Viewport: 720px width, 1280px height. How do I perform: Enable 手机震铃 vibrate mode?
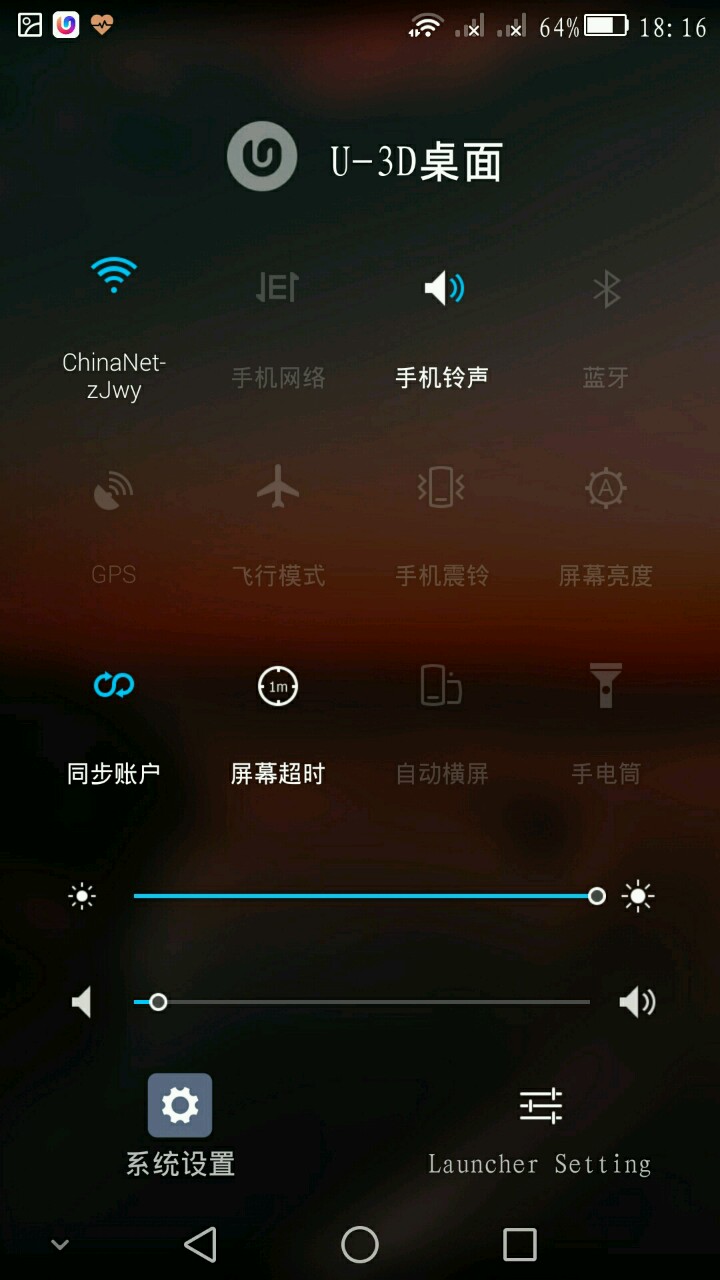point(442,488)
